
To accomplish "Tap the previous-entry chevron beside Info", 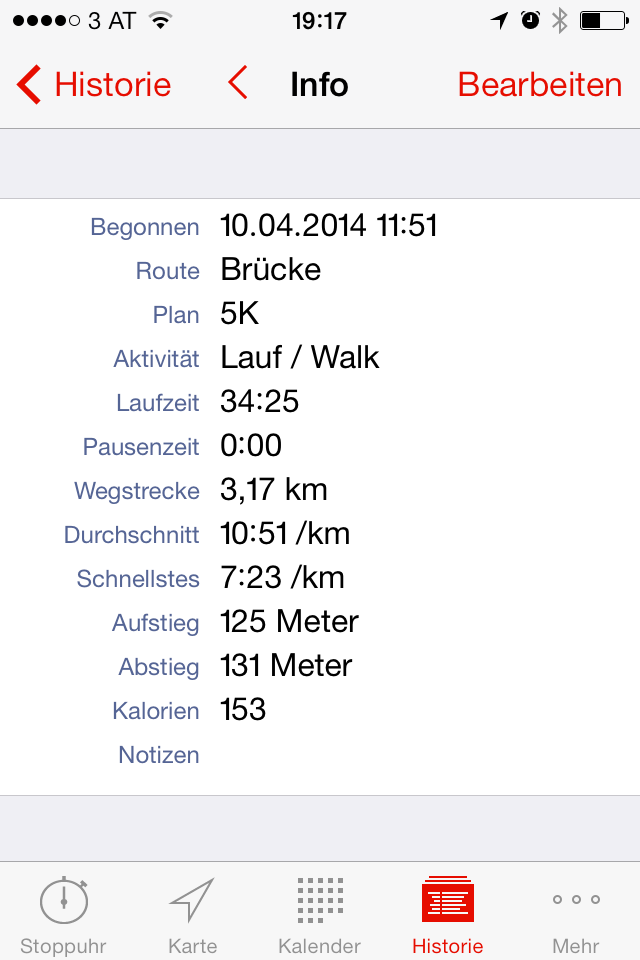I will [238, 84].
